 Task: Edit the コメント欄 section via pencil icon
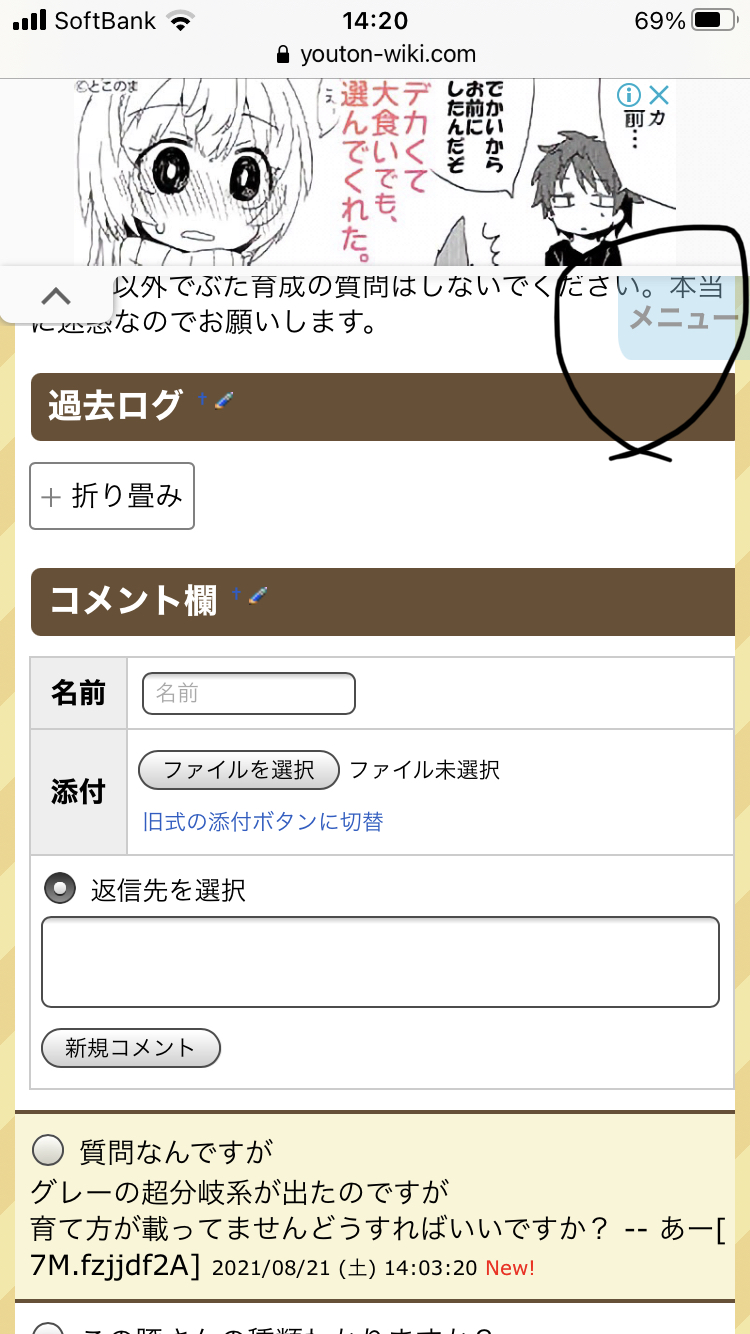tap(258, 596)
